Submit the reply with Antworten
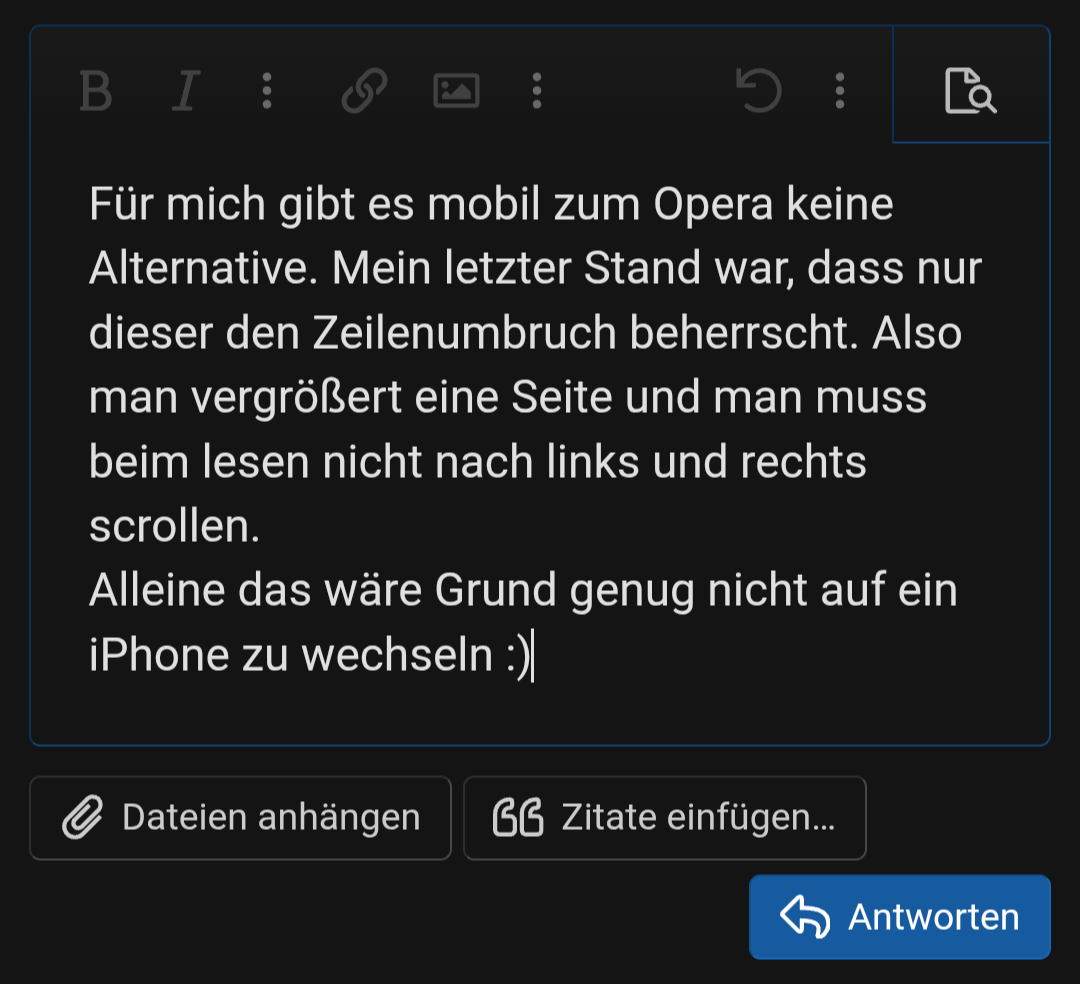This screenshot has width=1080, height=984. (x=900, y=917)
